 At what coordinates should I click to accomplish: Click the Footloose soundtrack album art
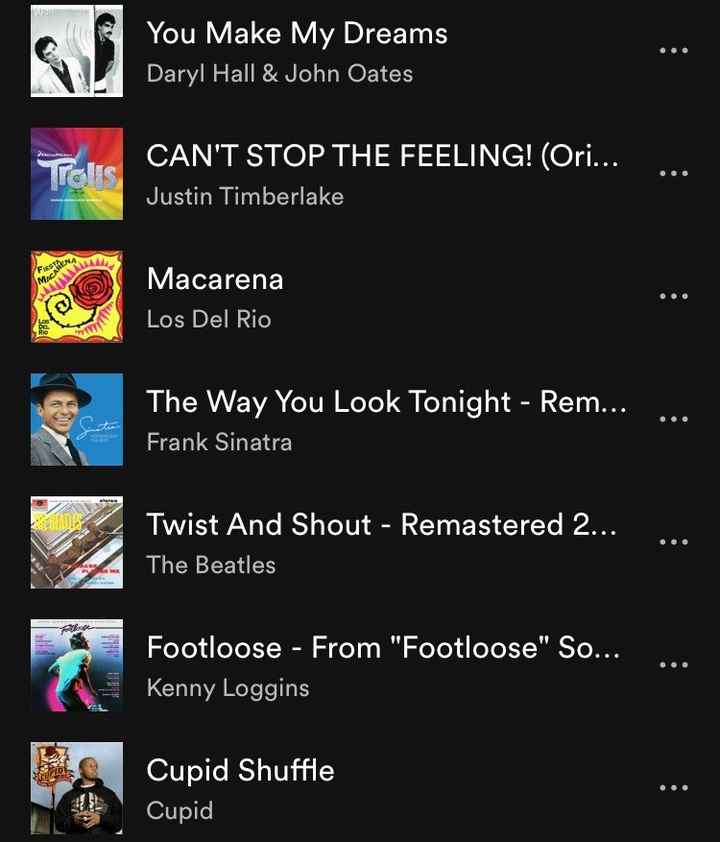pyautogui.click(x=77, y=664)
